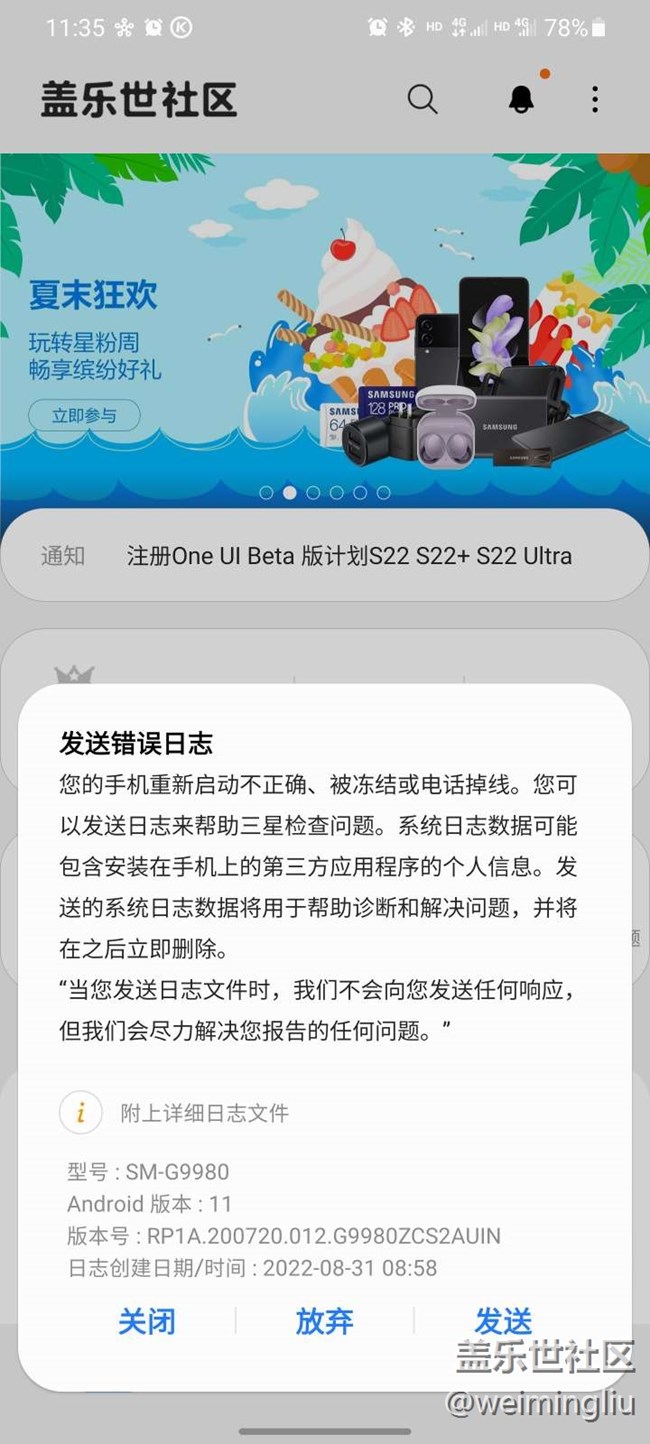Tap 立即参与 on the summer banner
This screenshot has height=1444, width=650.
[84, 415]
